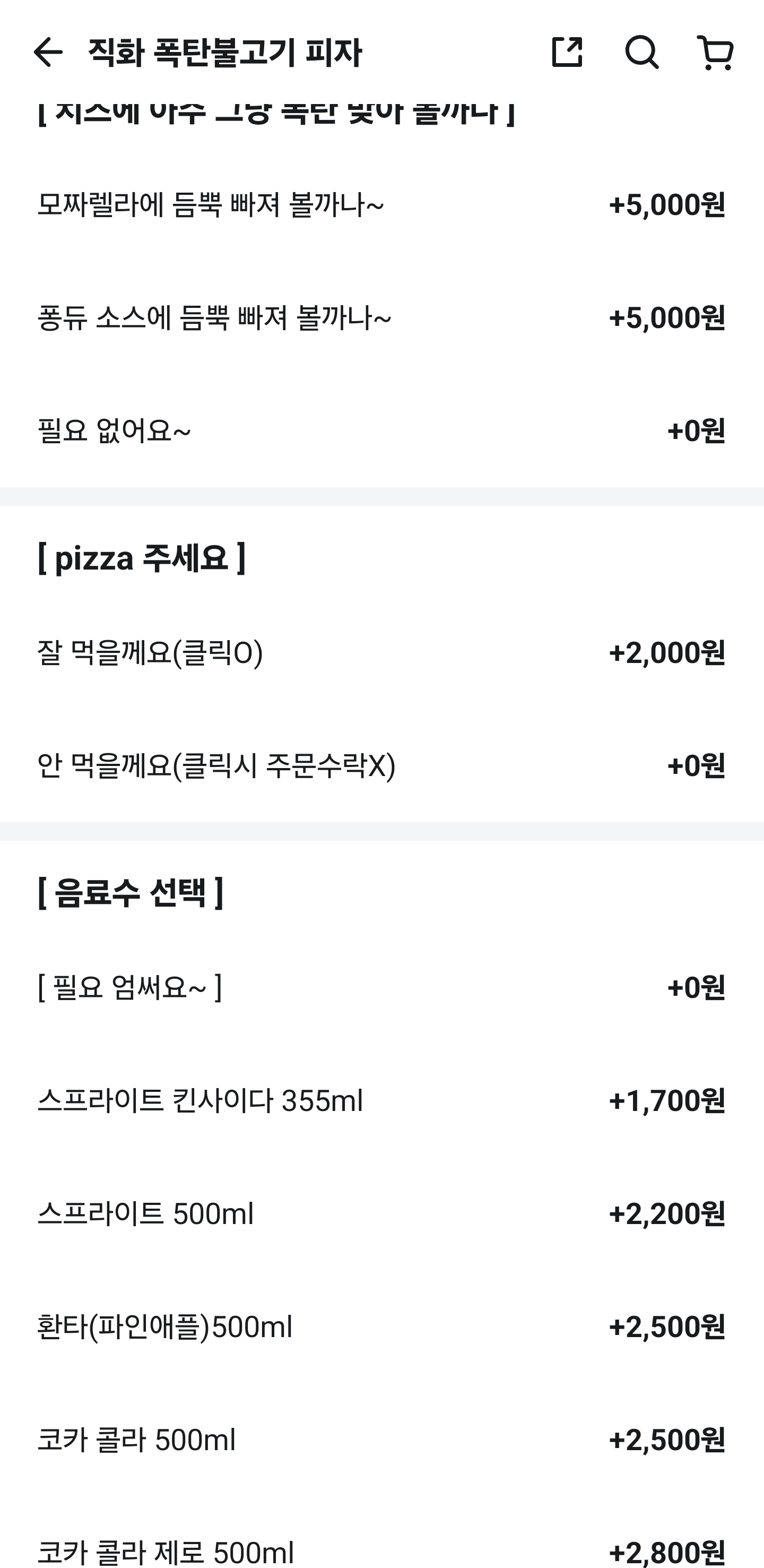Choose 퐁듀 소스에 듬뿍 빠져 볼까나 option
Viewport: 764px width, 1568px height.
point(382,318)
